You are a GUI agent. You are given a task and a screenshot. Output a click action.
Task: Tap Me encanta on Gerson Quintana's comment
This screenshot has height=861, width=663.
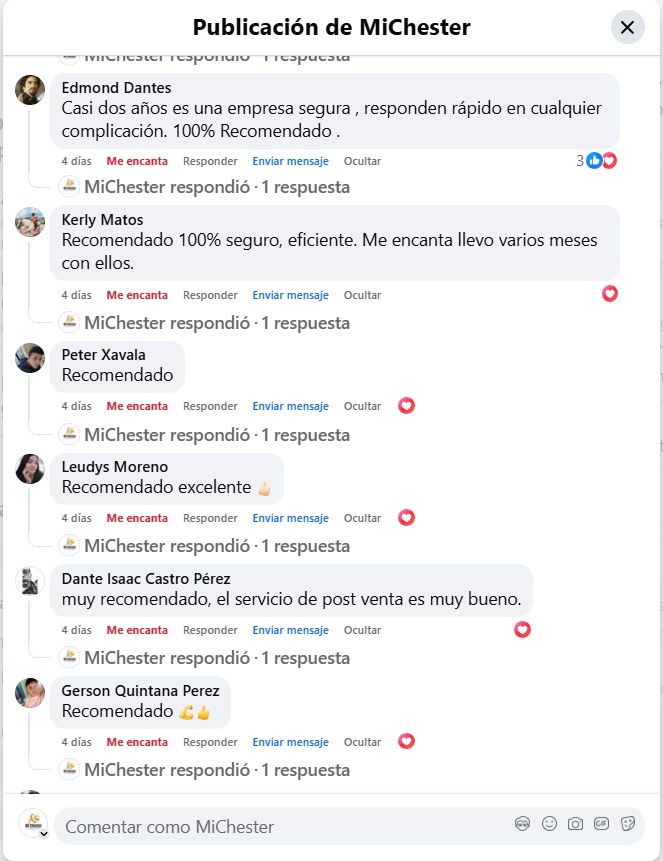coord(137,742)
